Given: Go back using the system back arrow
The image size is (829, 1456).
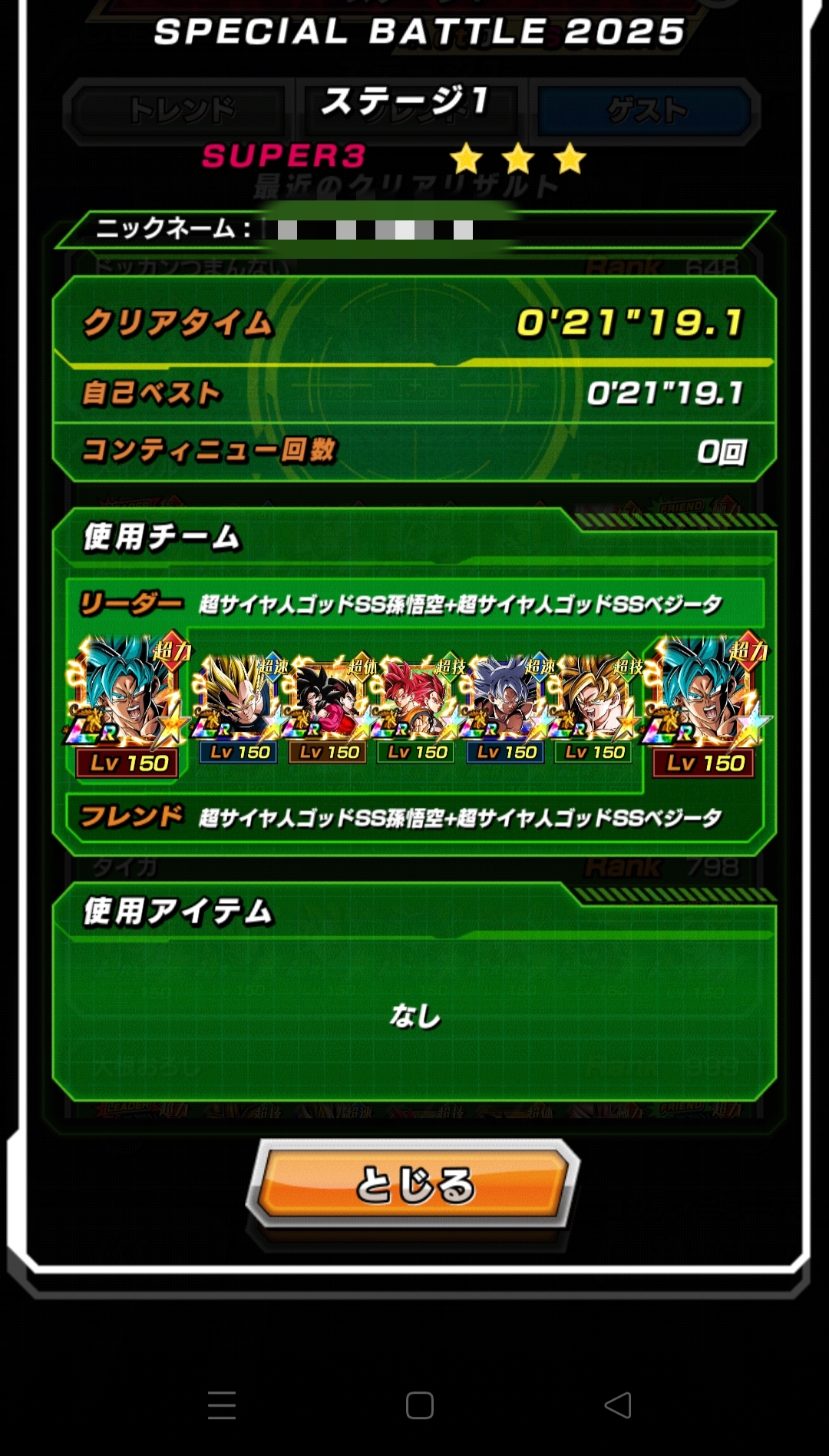Looking at the screenshot, I should [618, 1405].
